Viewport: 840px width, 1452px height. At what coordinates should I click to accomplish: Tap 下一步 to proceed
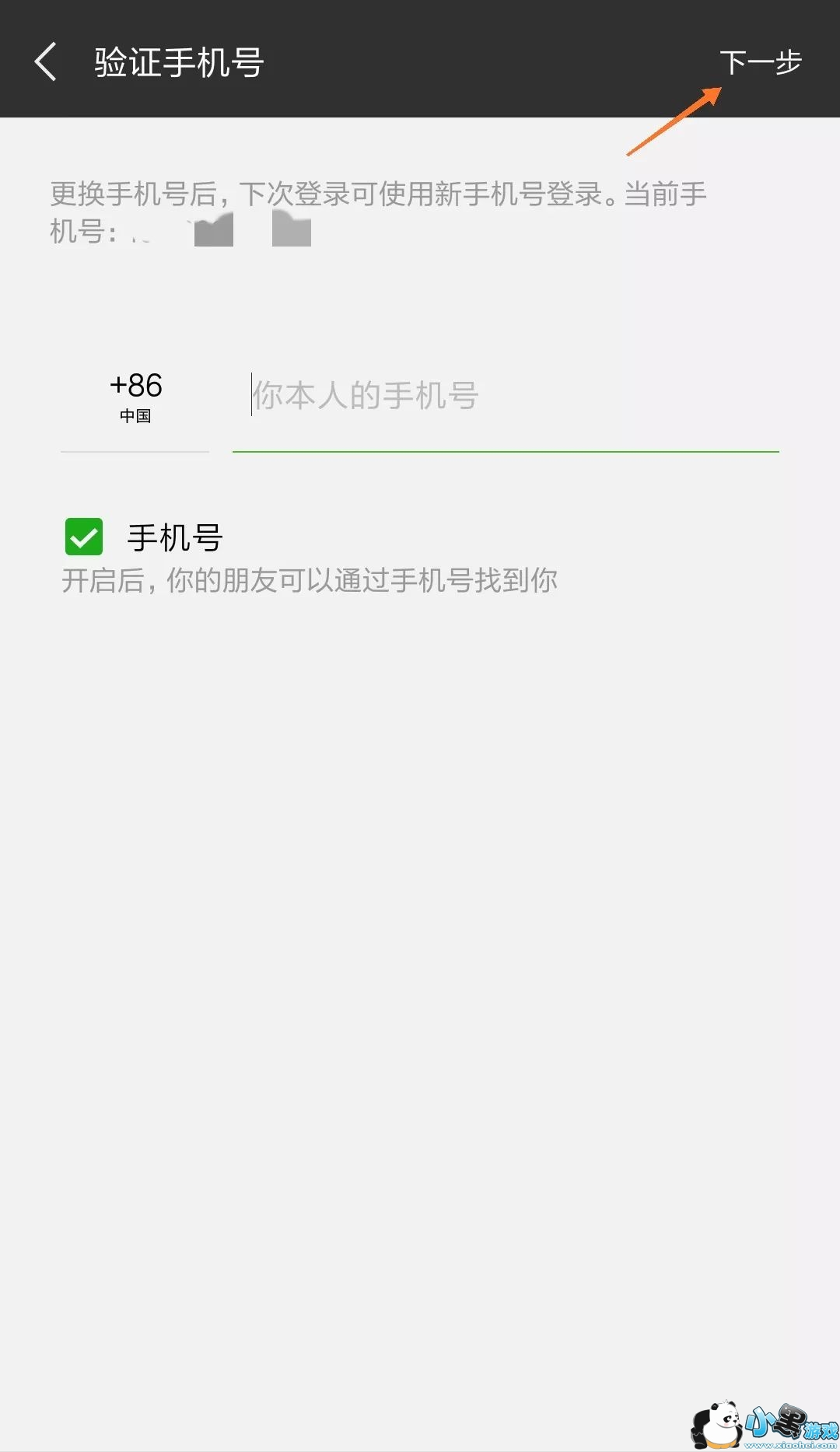pos(760,62)
